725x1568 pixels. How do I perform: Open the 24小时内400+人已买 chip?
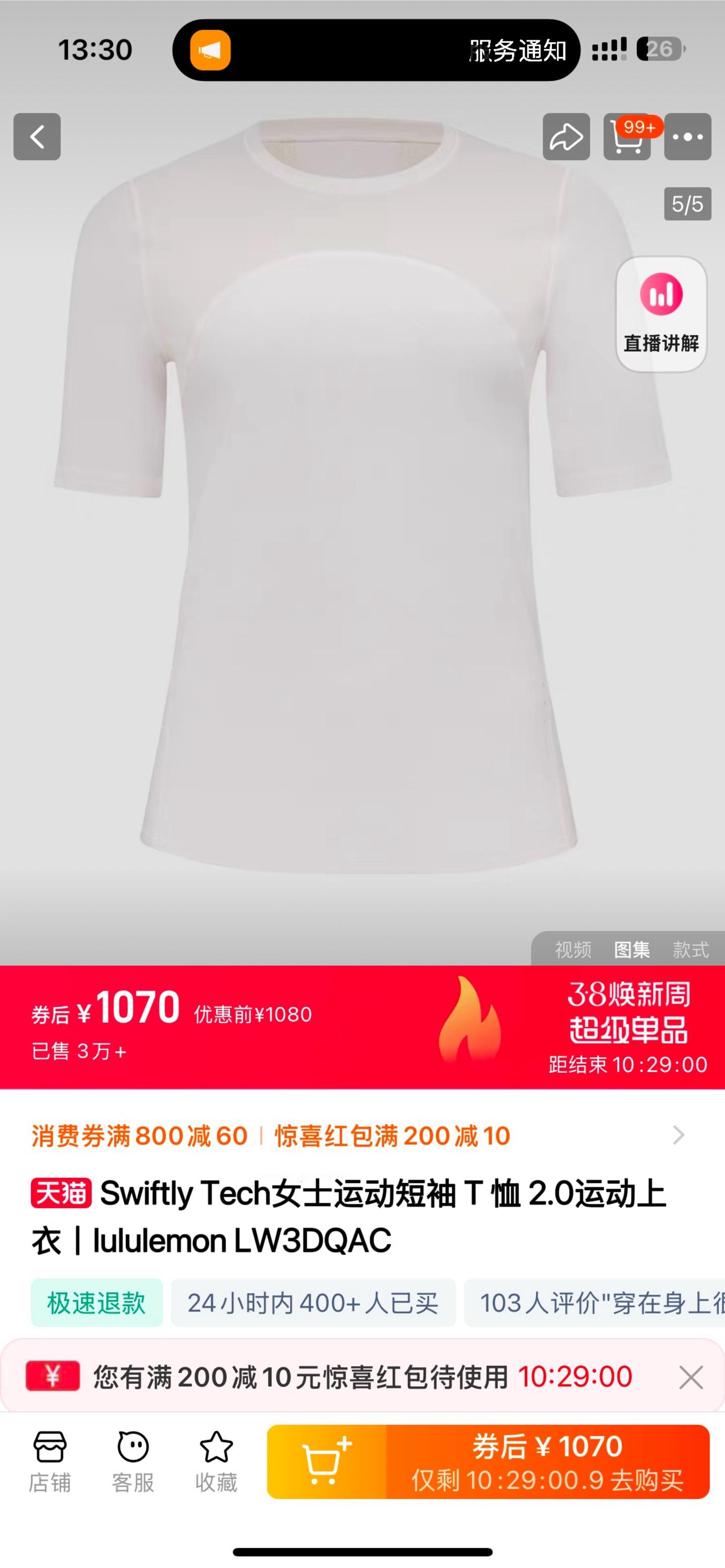[313, 1303]
